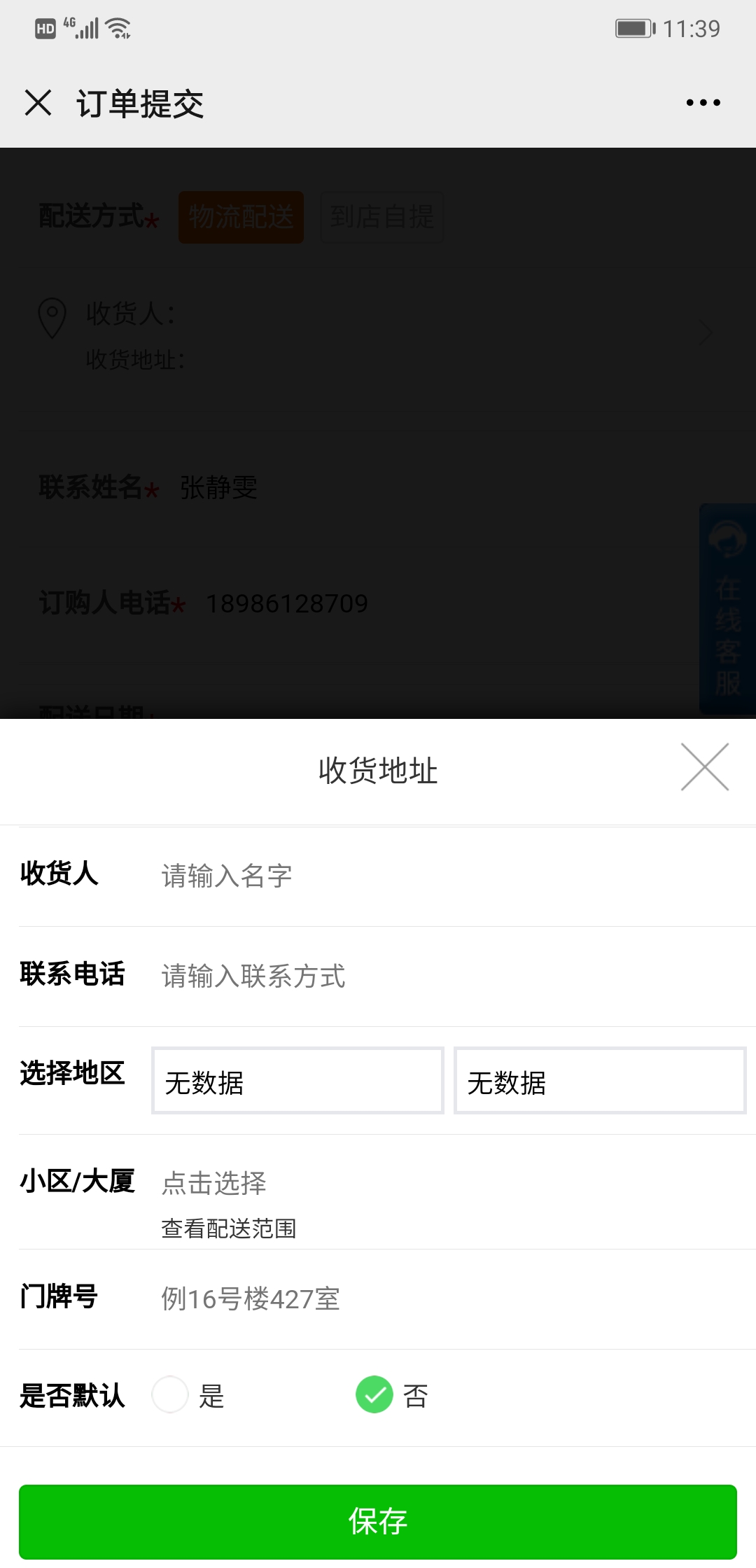The width and height of the screenshot is (756, 1568).
Task: View 查看配送范围 delivery range
Action: (229, 1228)
